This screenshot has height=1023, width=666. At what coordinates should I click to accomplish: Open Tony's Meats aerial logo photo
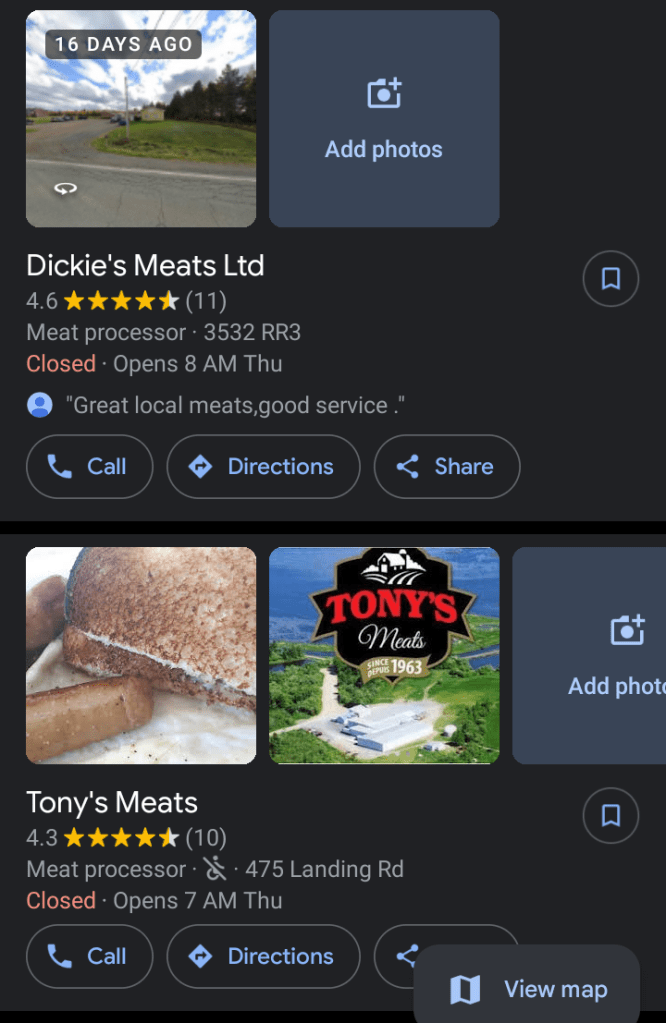point(384,655)
